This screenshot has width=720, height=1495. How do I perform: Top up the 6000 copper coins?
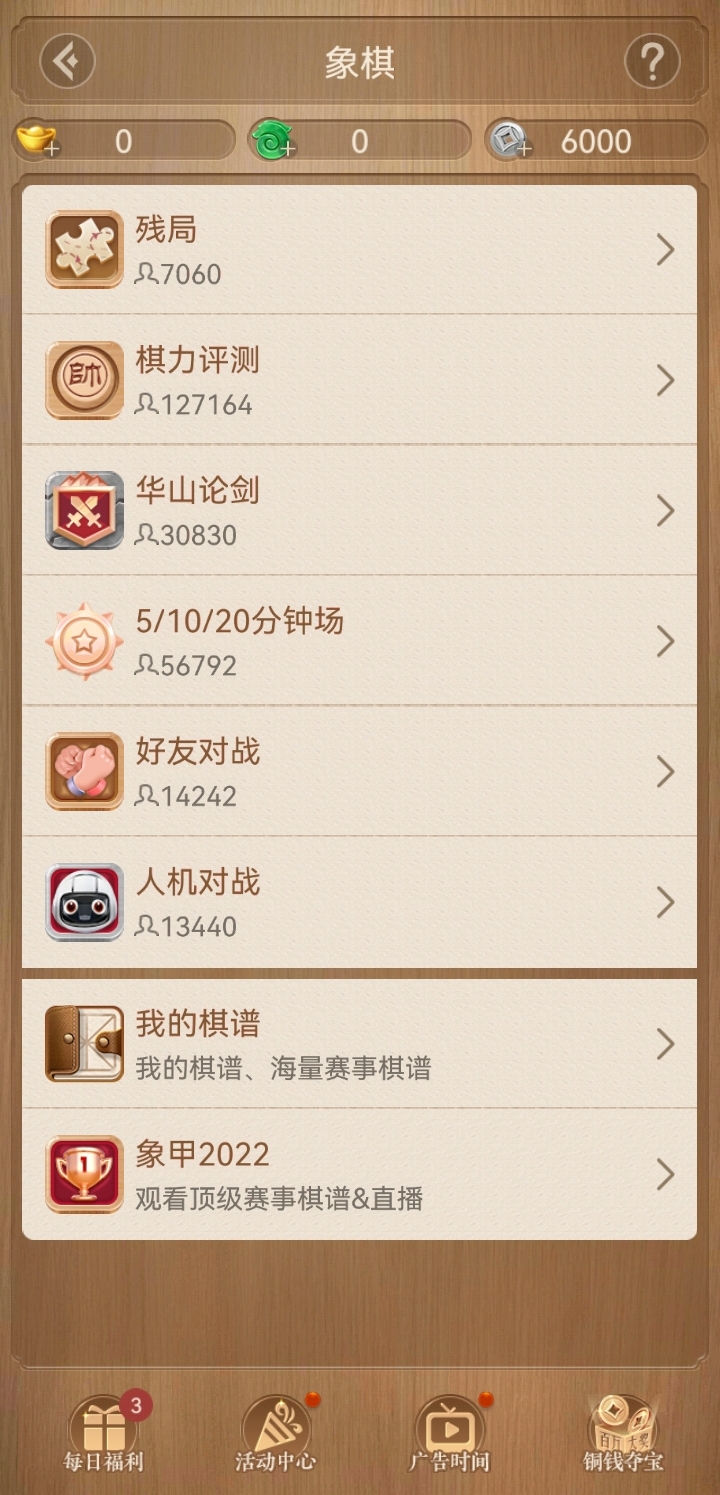point(509,142)
